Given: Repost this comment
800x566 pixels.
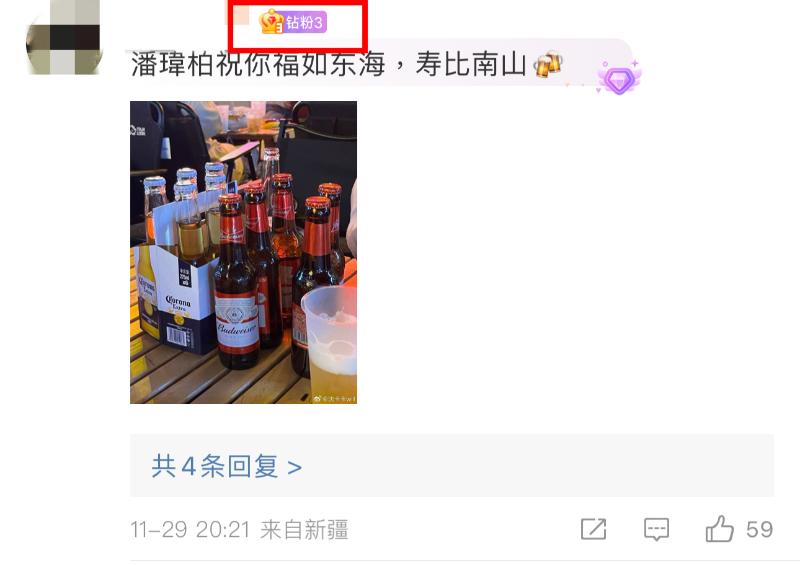Looking at the screenshot, I should (x=593, y=530).
